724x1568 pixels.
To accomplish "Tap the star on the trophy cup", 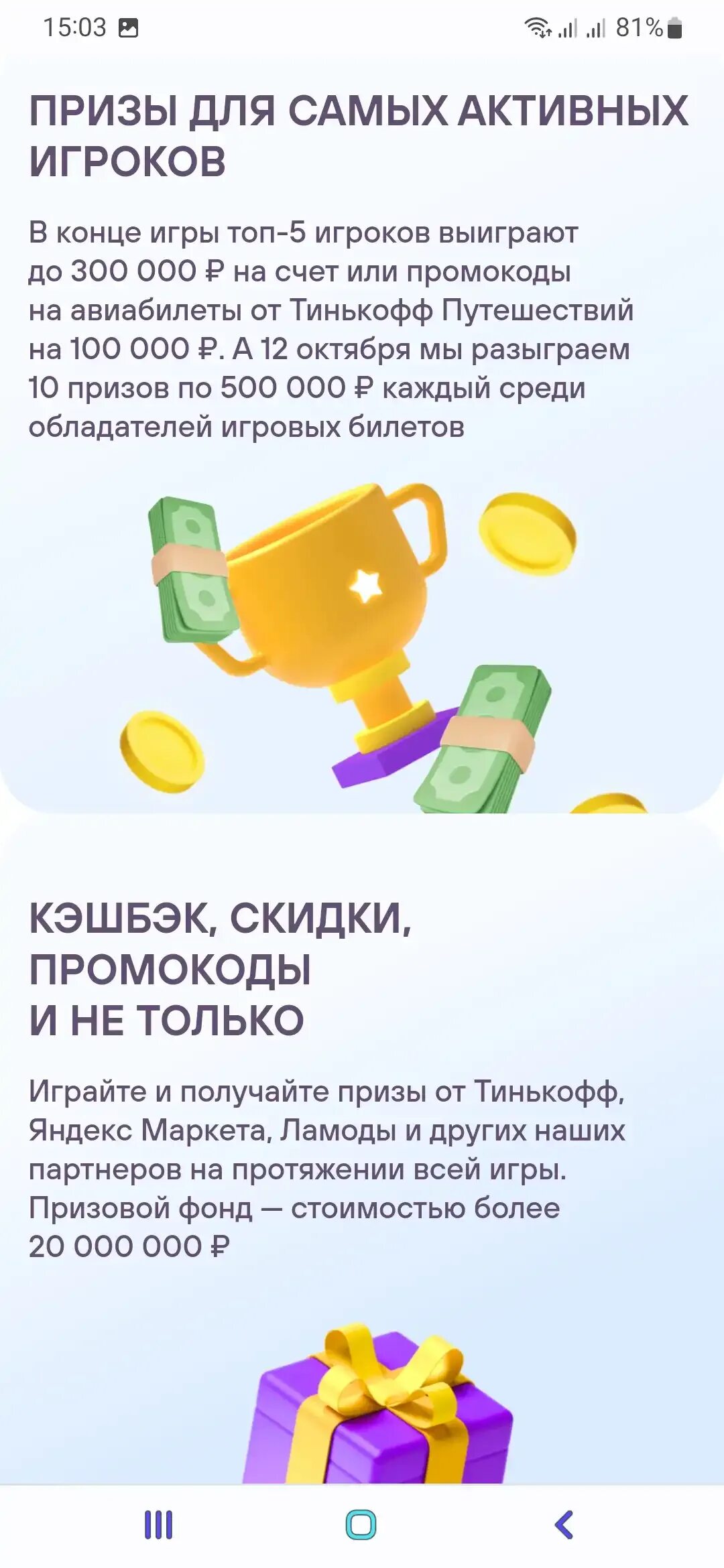I will click(x=364, y=585).
